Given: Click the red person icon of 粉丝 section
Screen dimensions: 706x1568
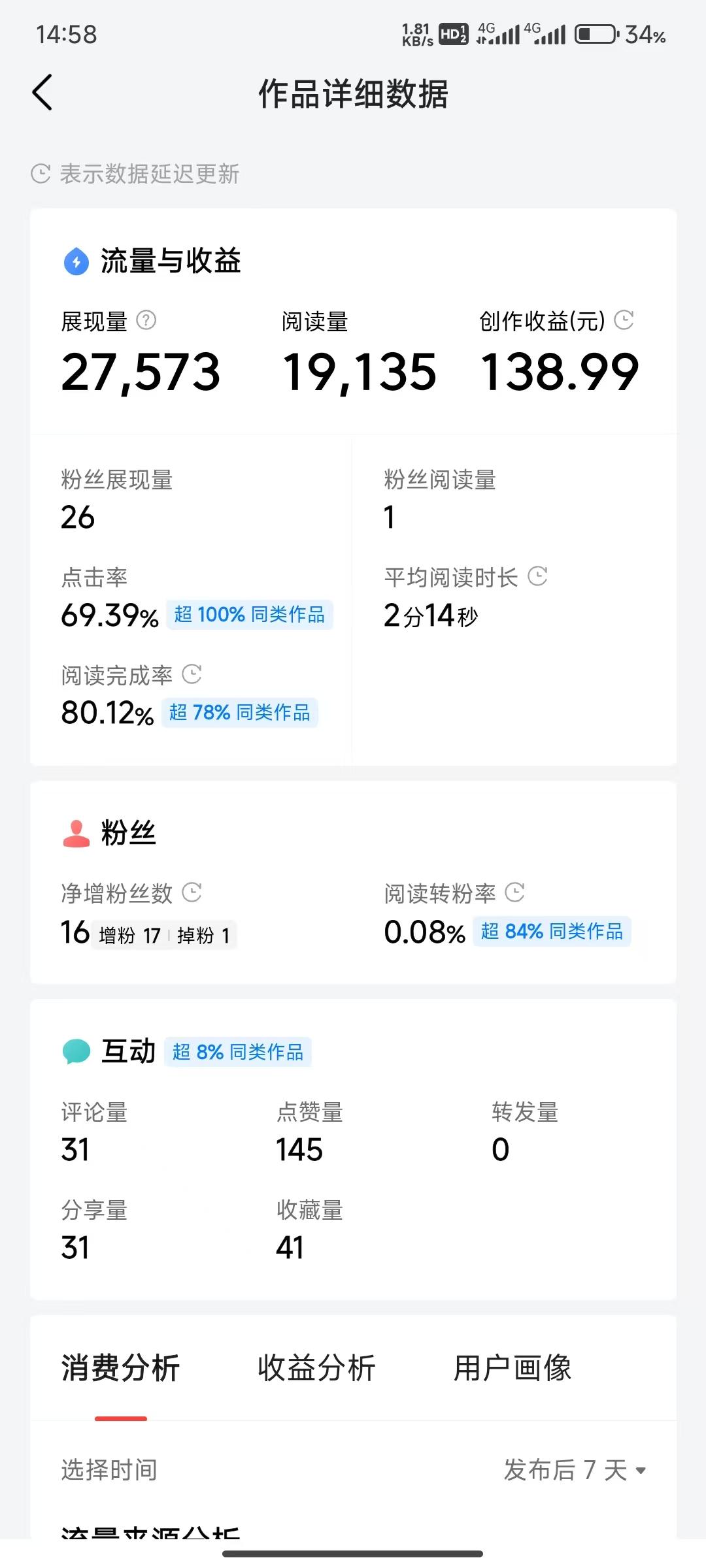Looking at the screenshot, I should (x=75, y=832).
